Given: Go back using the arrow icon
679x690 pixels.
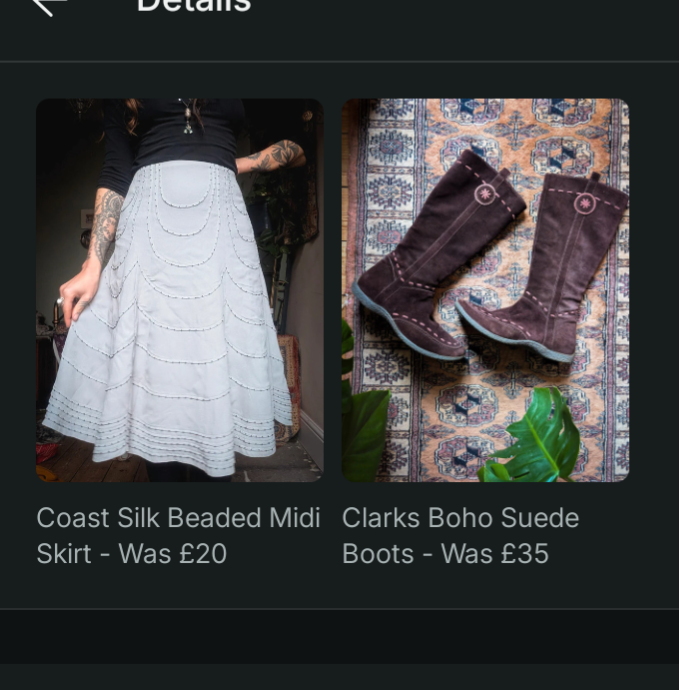Looking at the screenshot, I should (x=48, y=6).
